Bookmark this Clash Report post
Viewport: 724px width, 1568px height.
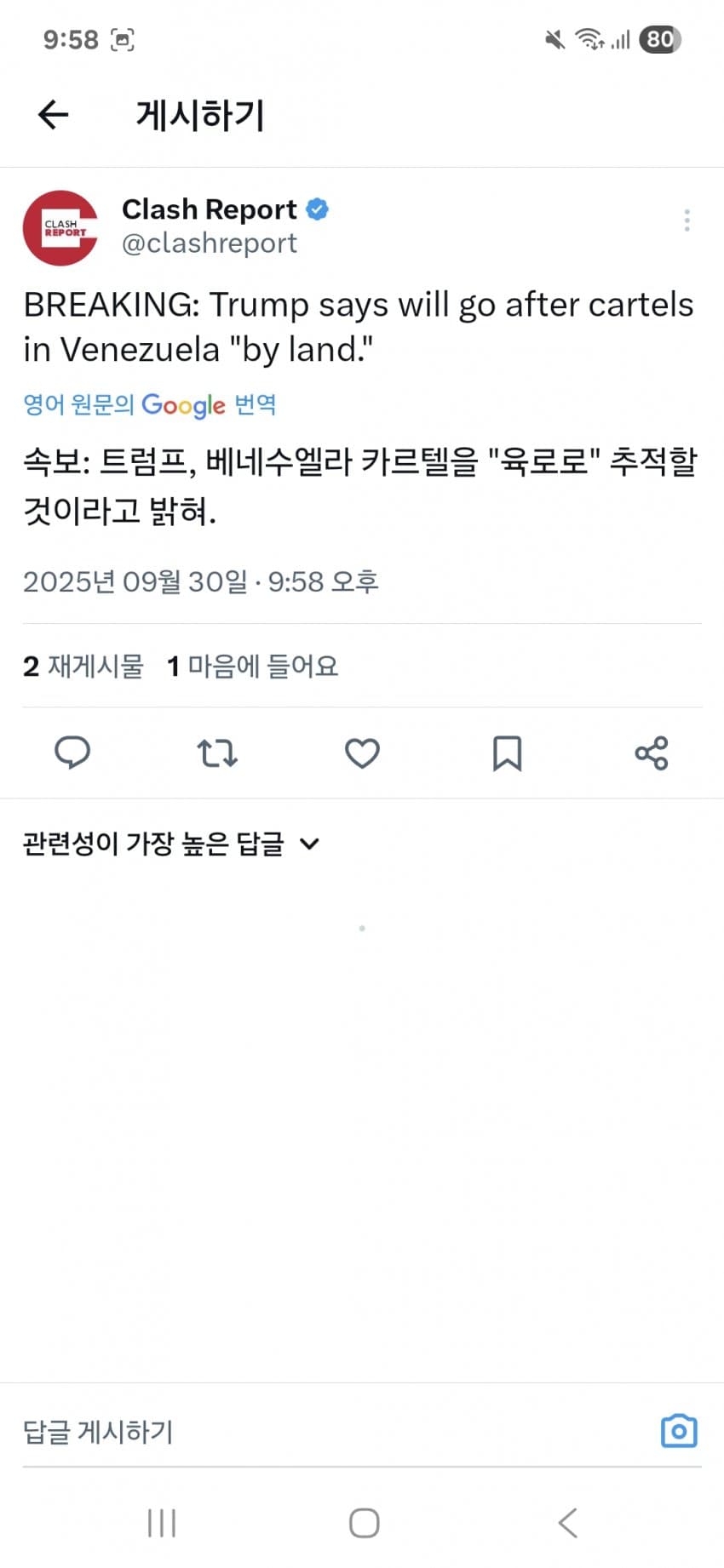(507, 753)
